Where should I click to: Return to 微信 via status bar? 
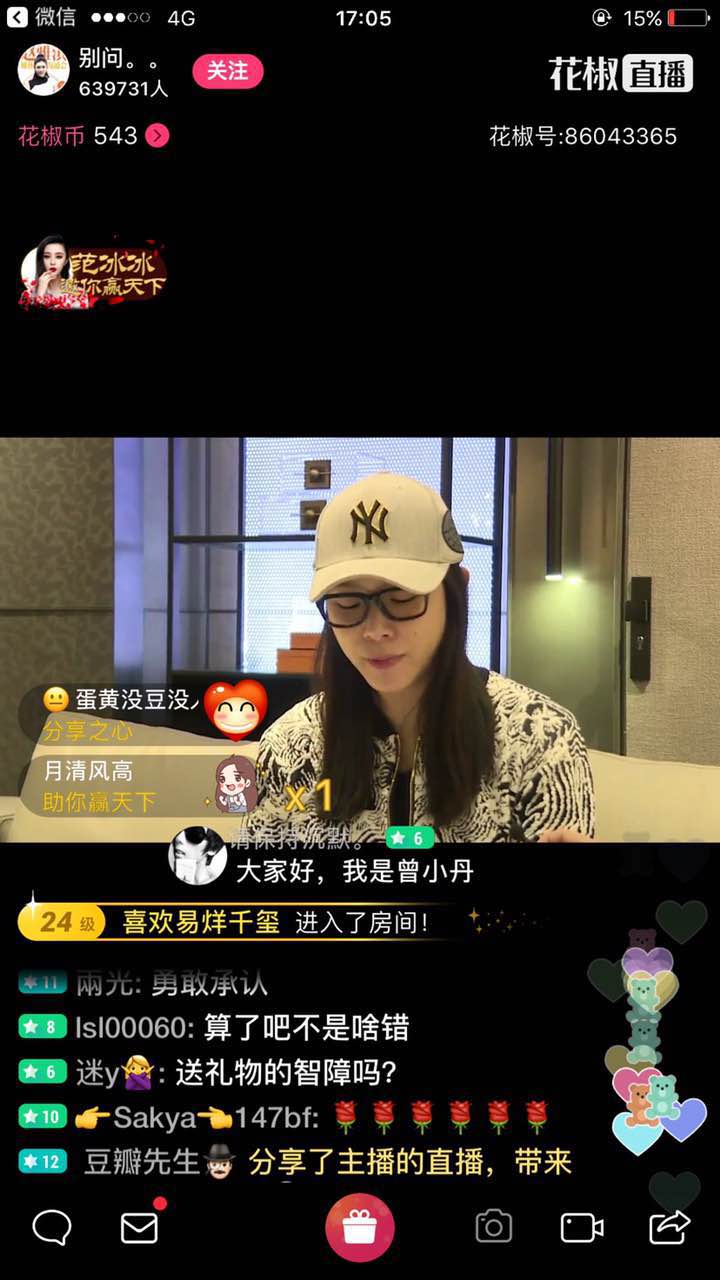click(42, 18)
